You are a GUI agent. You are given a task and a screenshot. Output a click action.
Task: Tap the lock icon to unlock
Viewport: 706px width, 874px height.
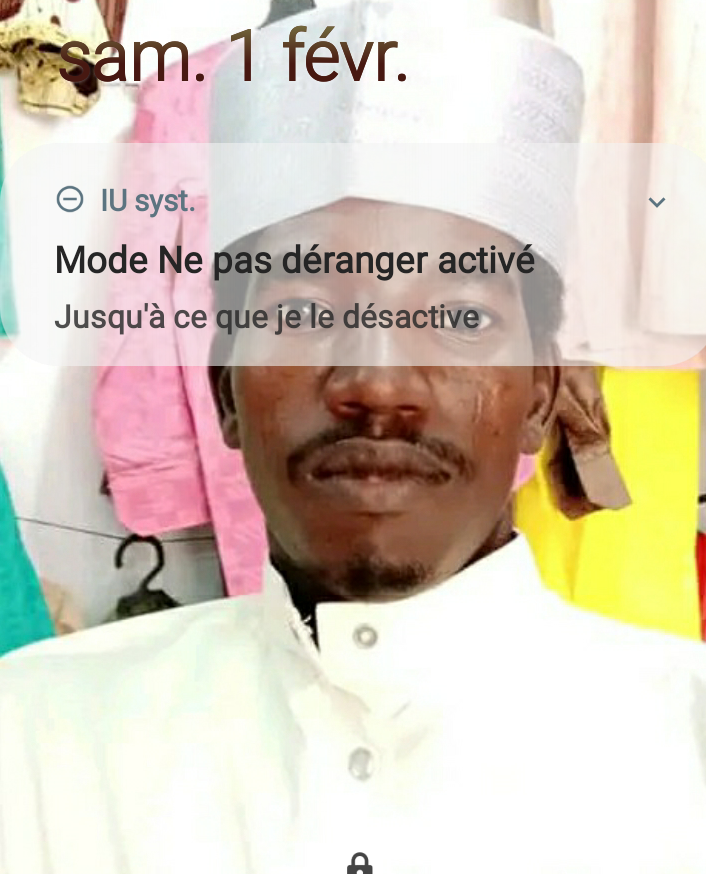tap(359, 864)
